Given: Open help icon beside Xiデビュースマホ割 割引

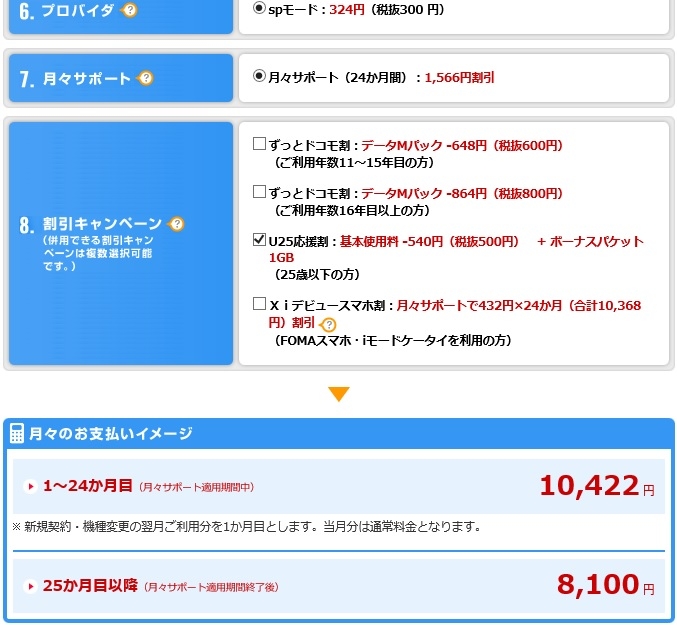Looking at the screenshot, I should point(328,324).
